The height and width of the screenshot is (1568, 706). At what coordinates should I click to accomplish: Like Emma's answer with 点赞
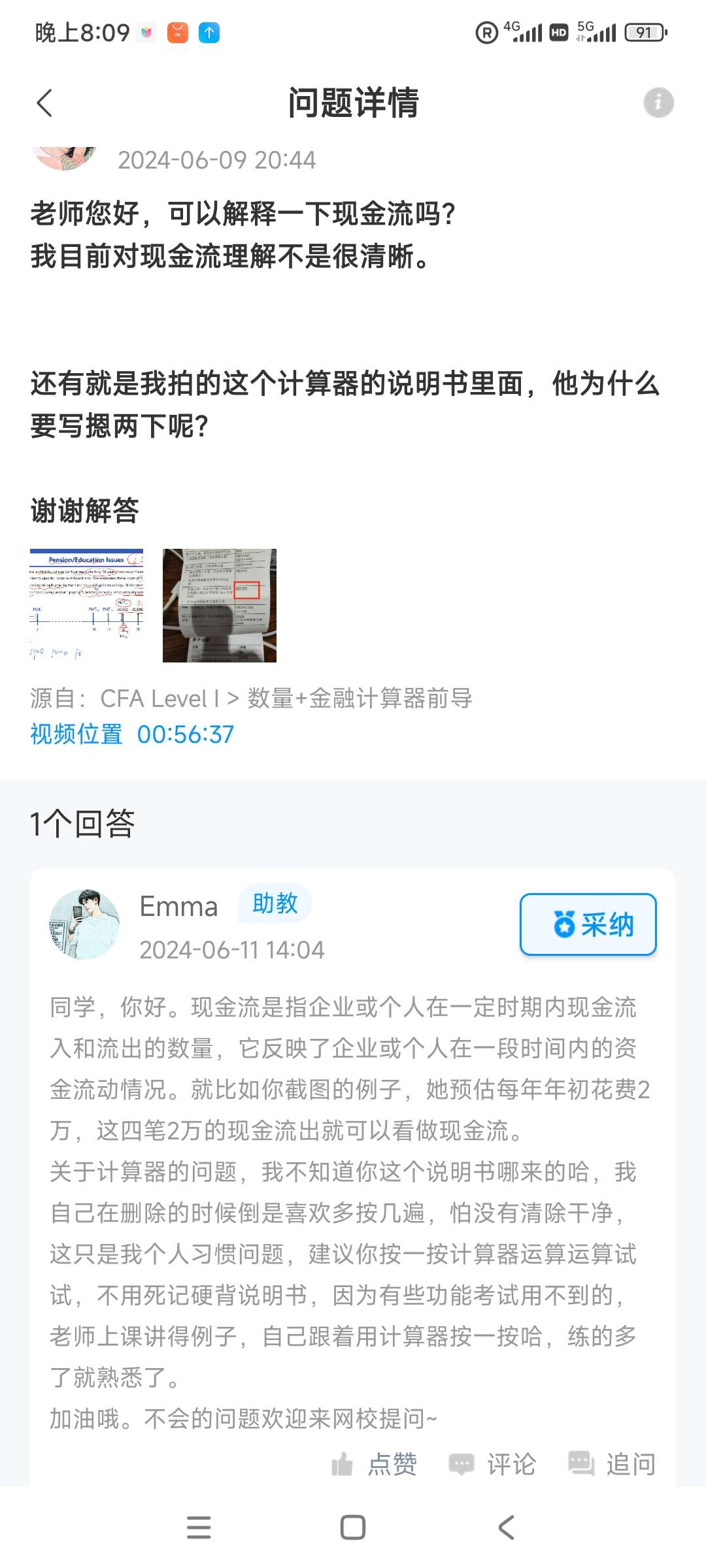[375, 1464]
